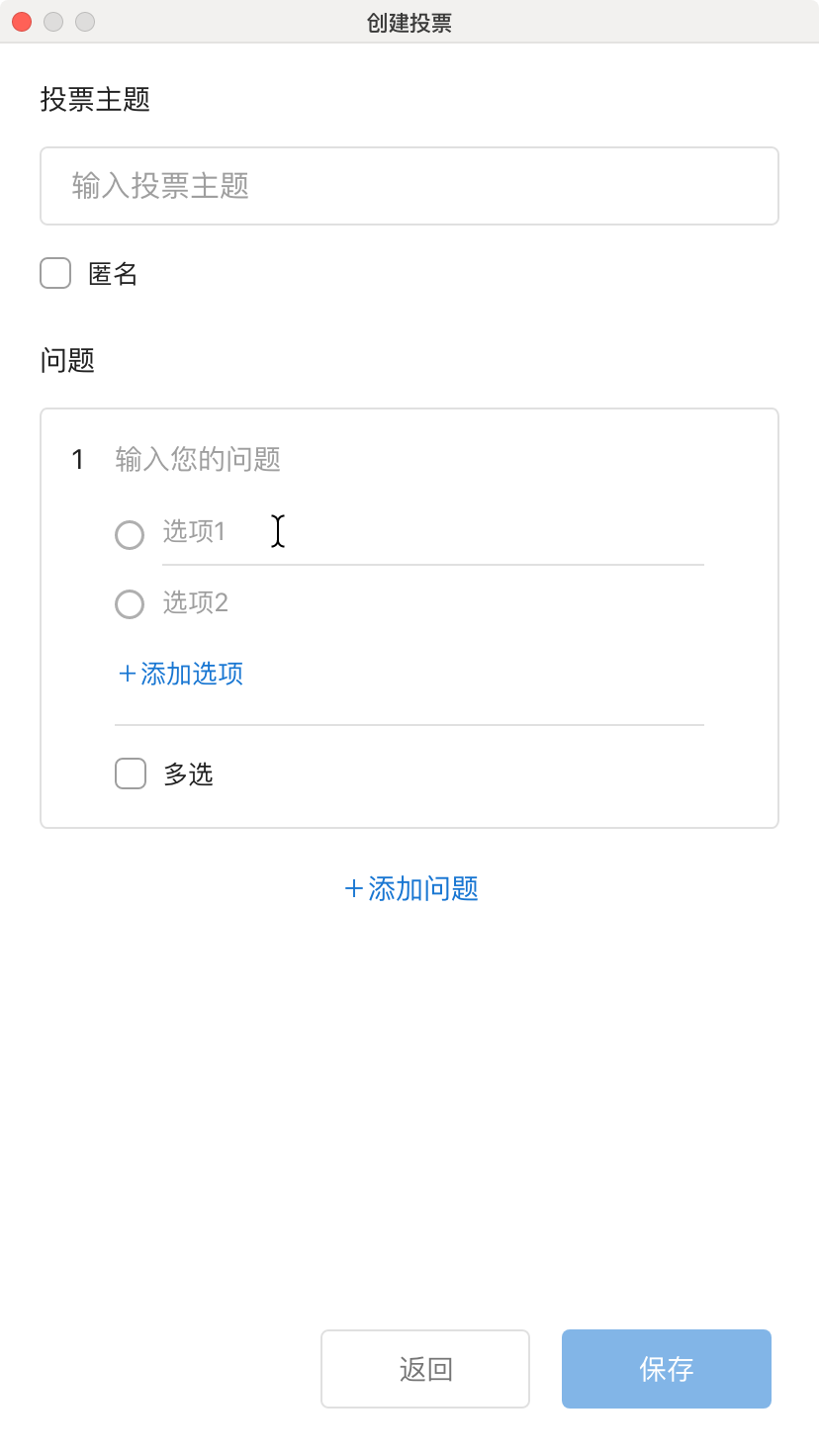Go back with the 返回 button
Screen dimensions: 819x1456
click(x=425, y=1369)
